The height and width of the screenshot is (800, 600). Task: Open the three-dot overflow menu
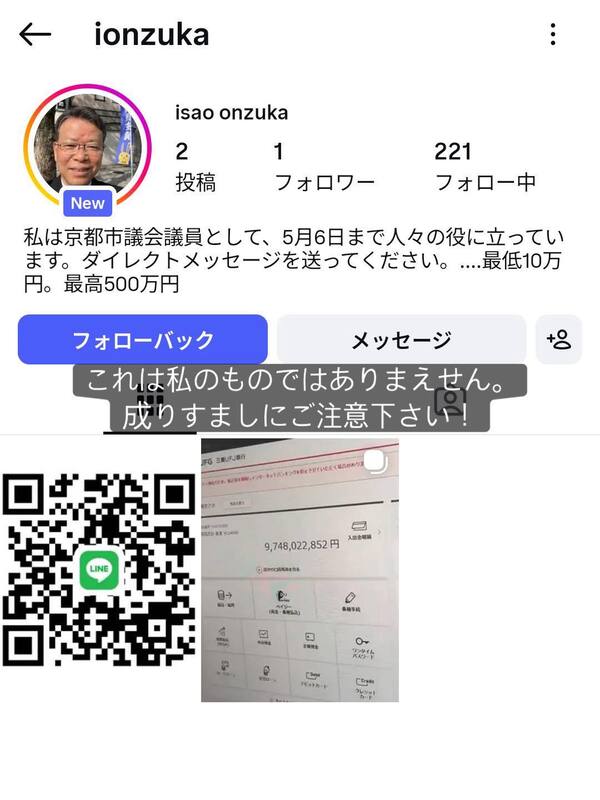click(553, 34)
